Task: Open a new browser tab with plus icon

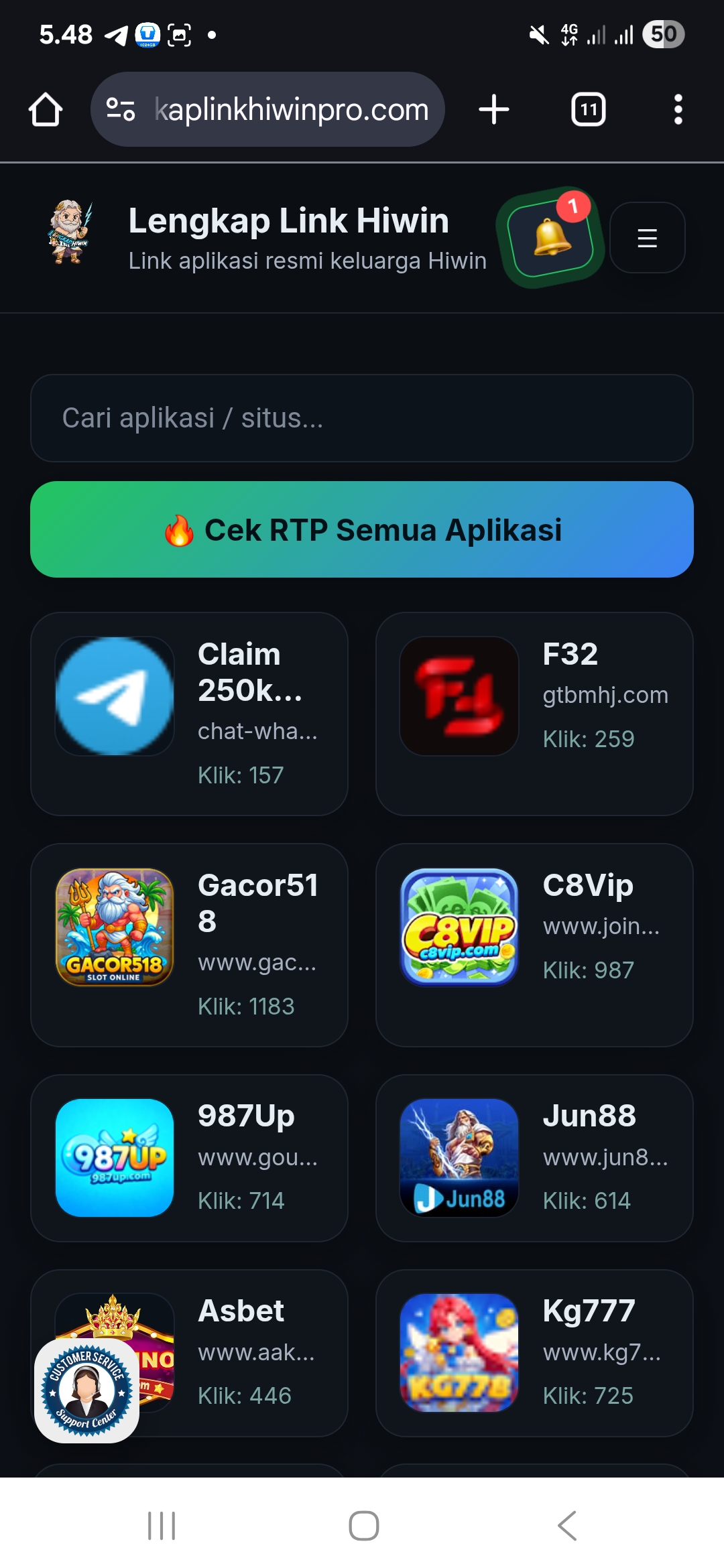Action: tap(493, 109)
